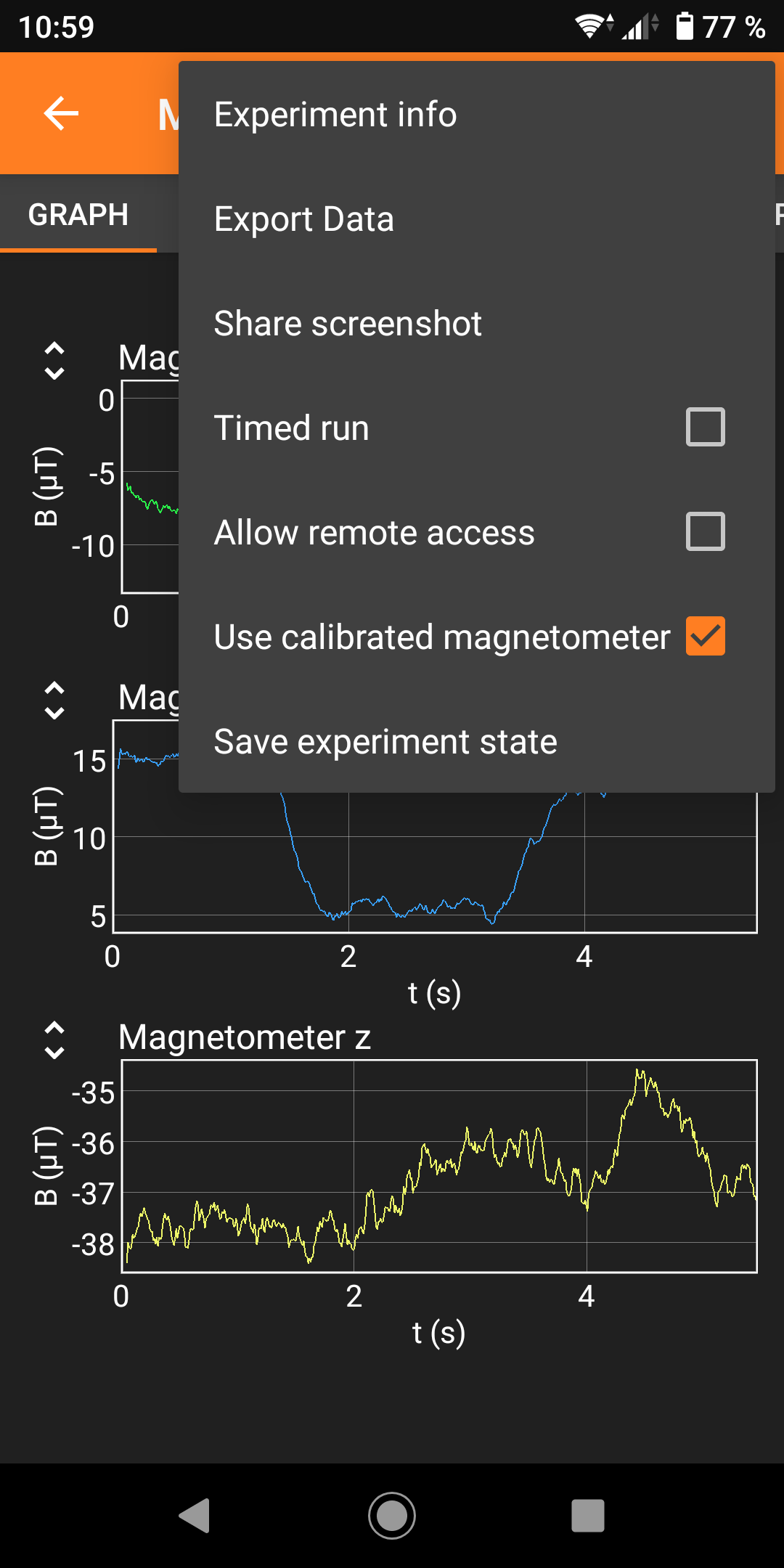Open Experiment info
The width and height of the screenshot is (784, 1568).
click(335, 115)
